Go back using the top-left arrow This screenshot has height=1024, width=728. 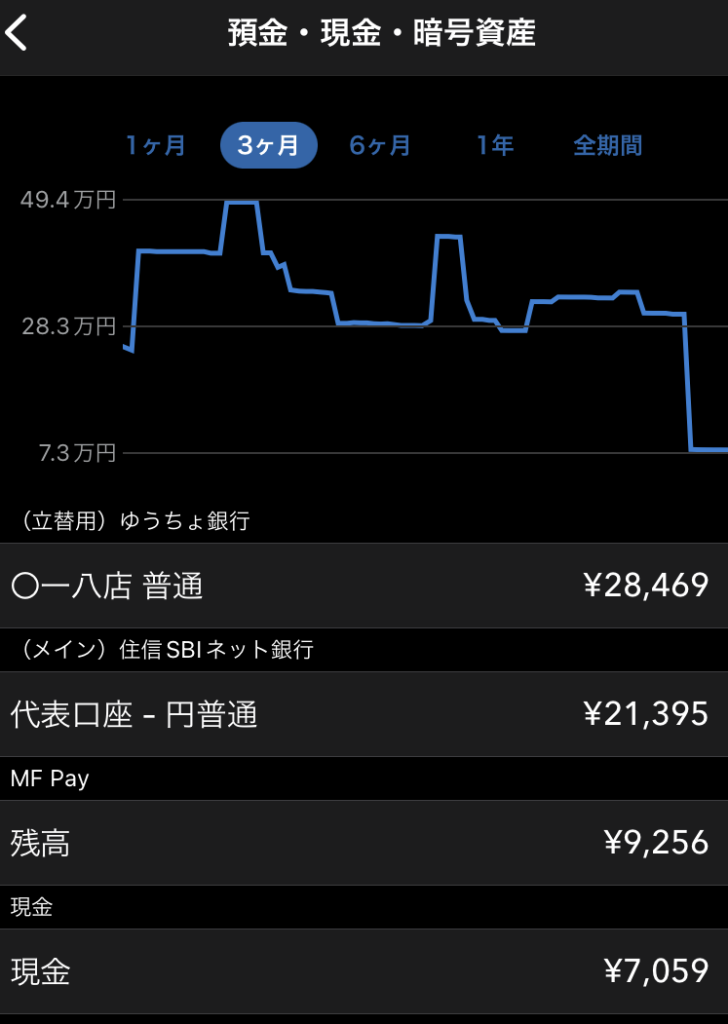coord(18,33)
